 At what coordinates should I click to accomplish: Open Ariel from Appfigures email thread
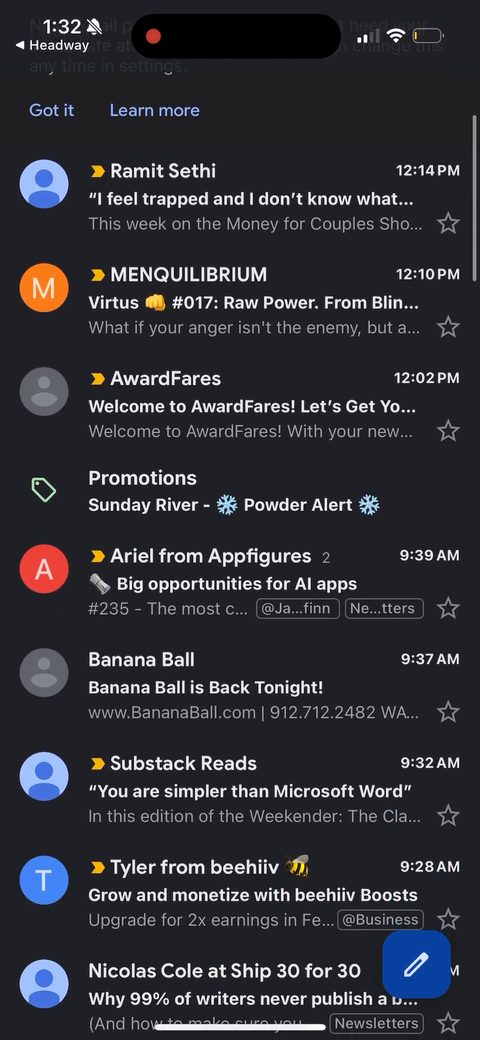click(x=240, y=582)
